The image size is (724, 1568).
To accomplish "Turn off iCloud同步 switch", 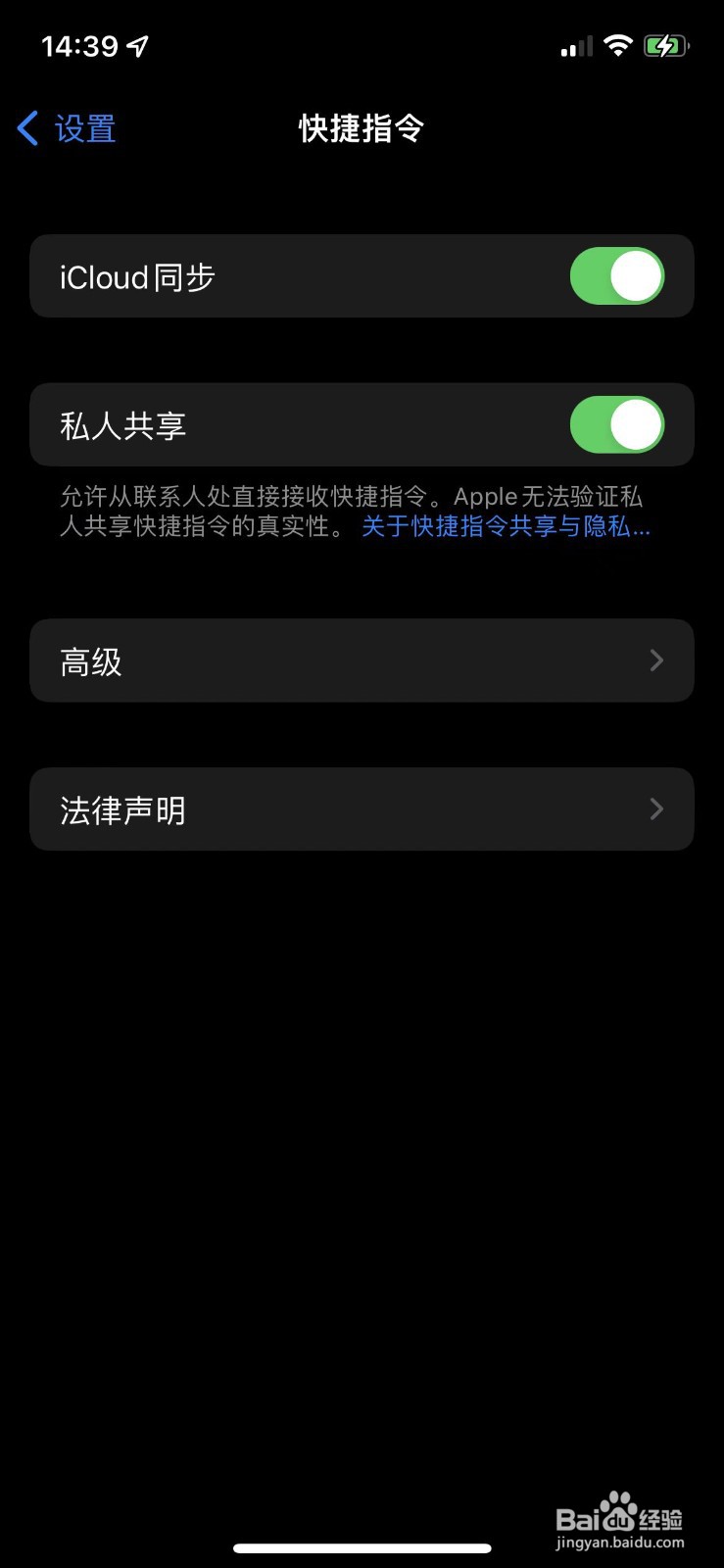I will [x=617, y=276].
